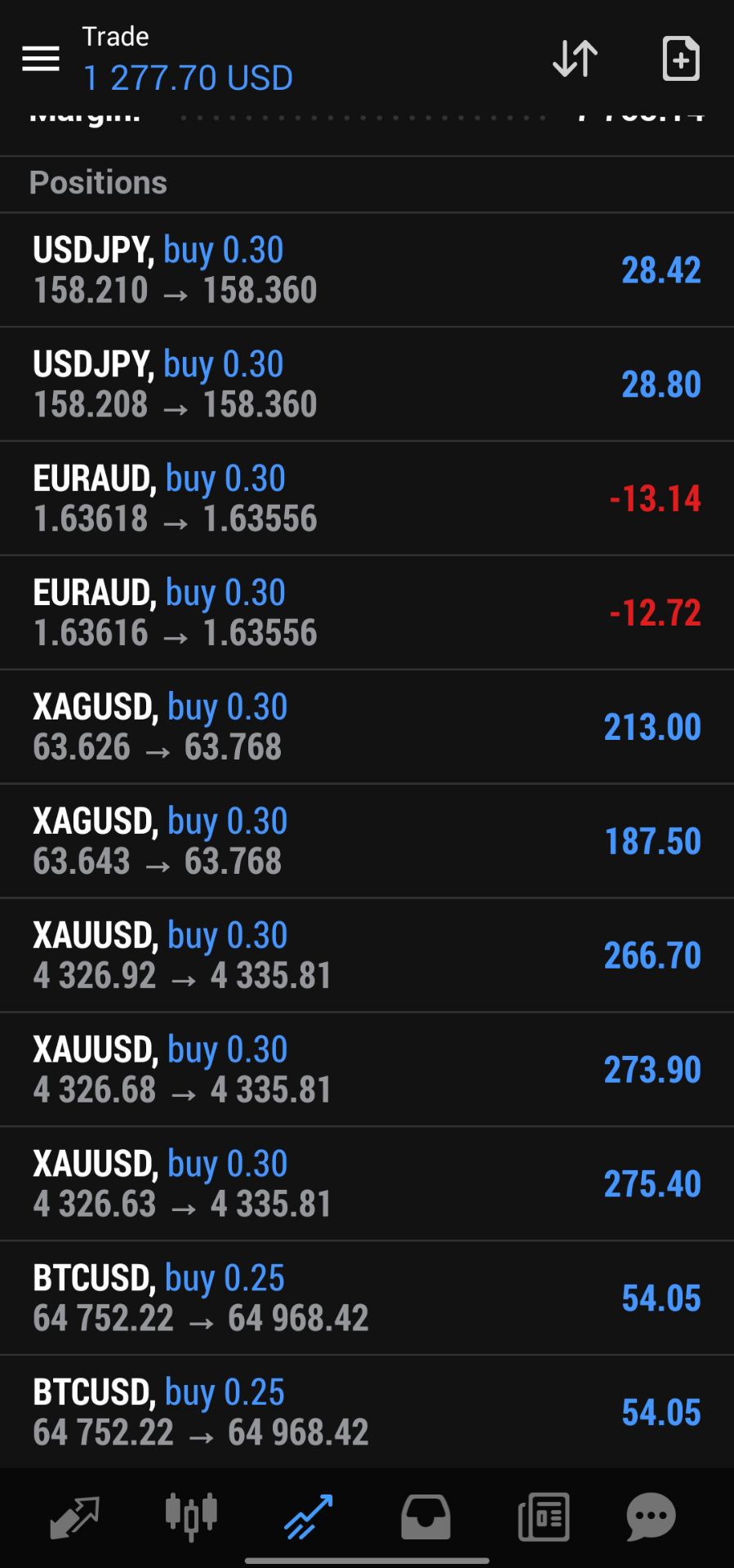
Task: Create a new order with plus document icon
Action: click(681, 59)
